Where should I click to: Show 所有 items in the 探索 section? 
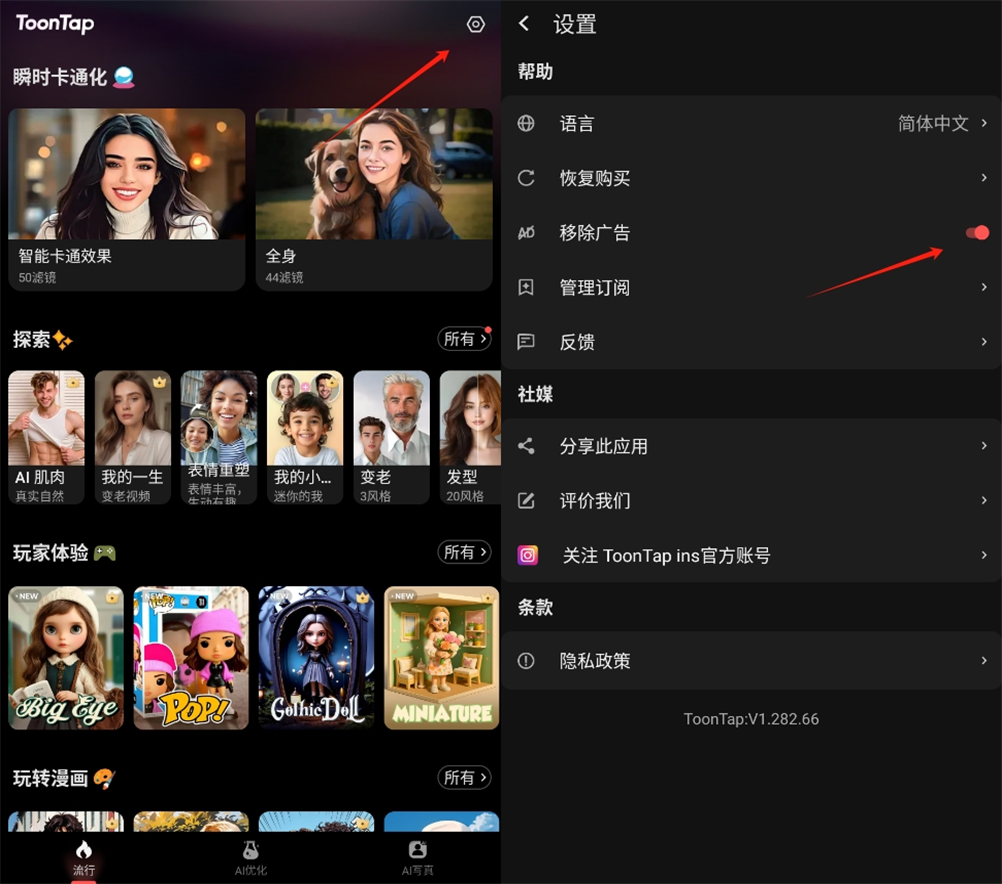(x=465, y=339)
